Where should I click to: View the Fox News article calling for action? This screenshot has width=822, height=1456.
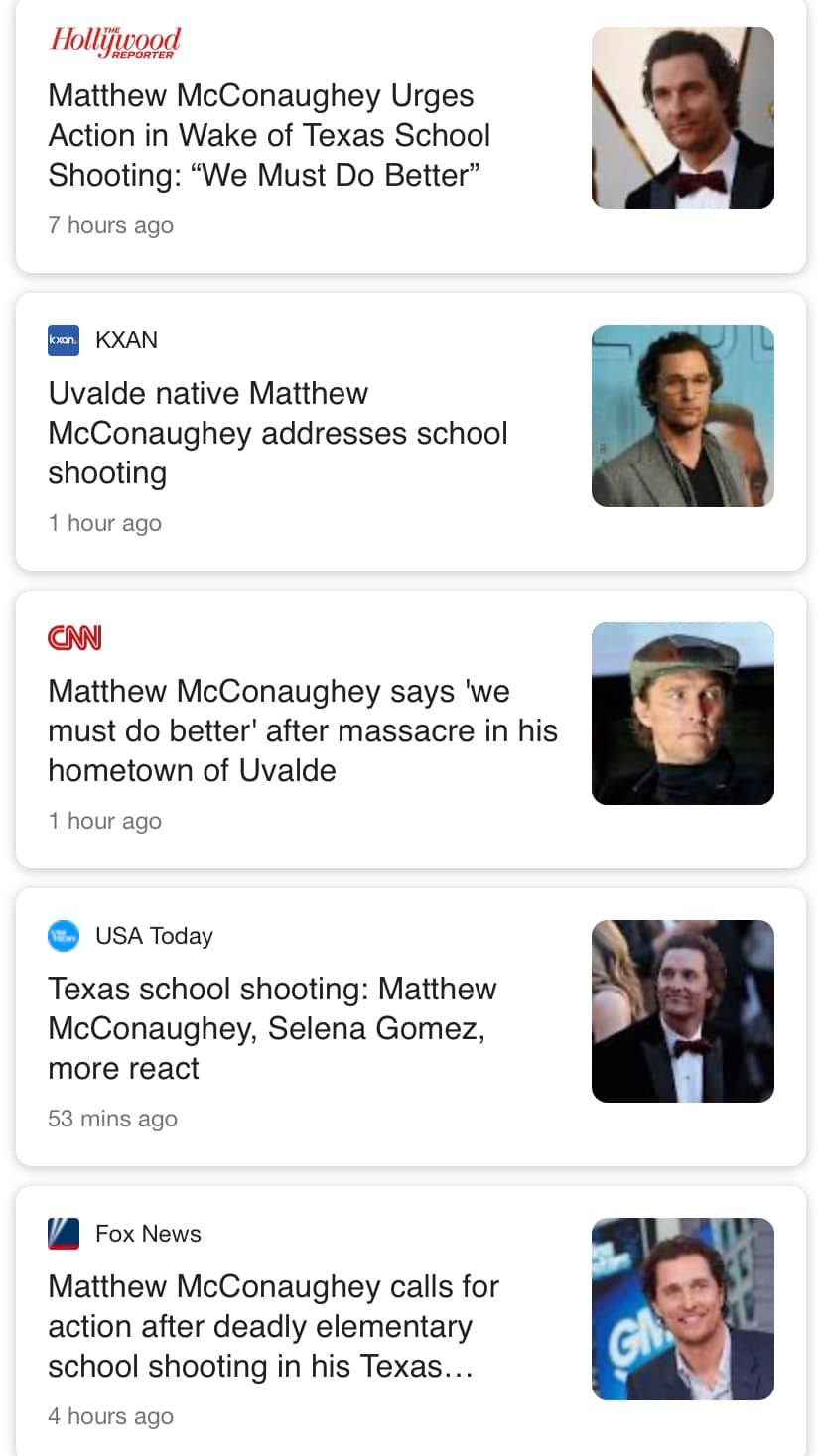(x=273, y=1326)
